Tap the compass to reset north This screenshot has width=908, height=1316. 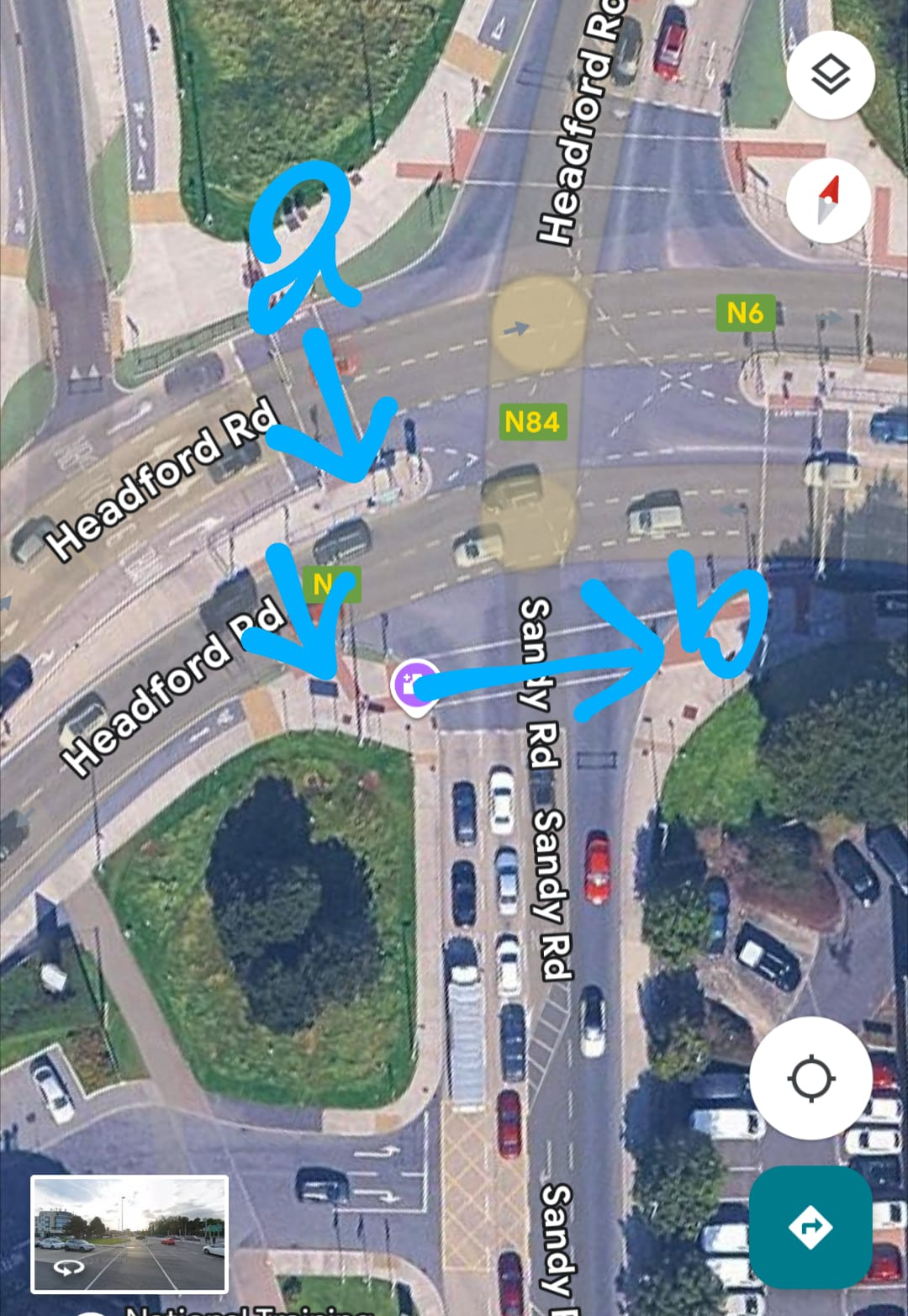click(x=828, y=200)
